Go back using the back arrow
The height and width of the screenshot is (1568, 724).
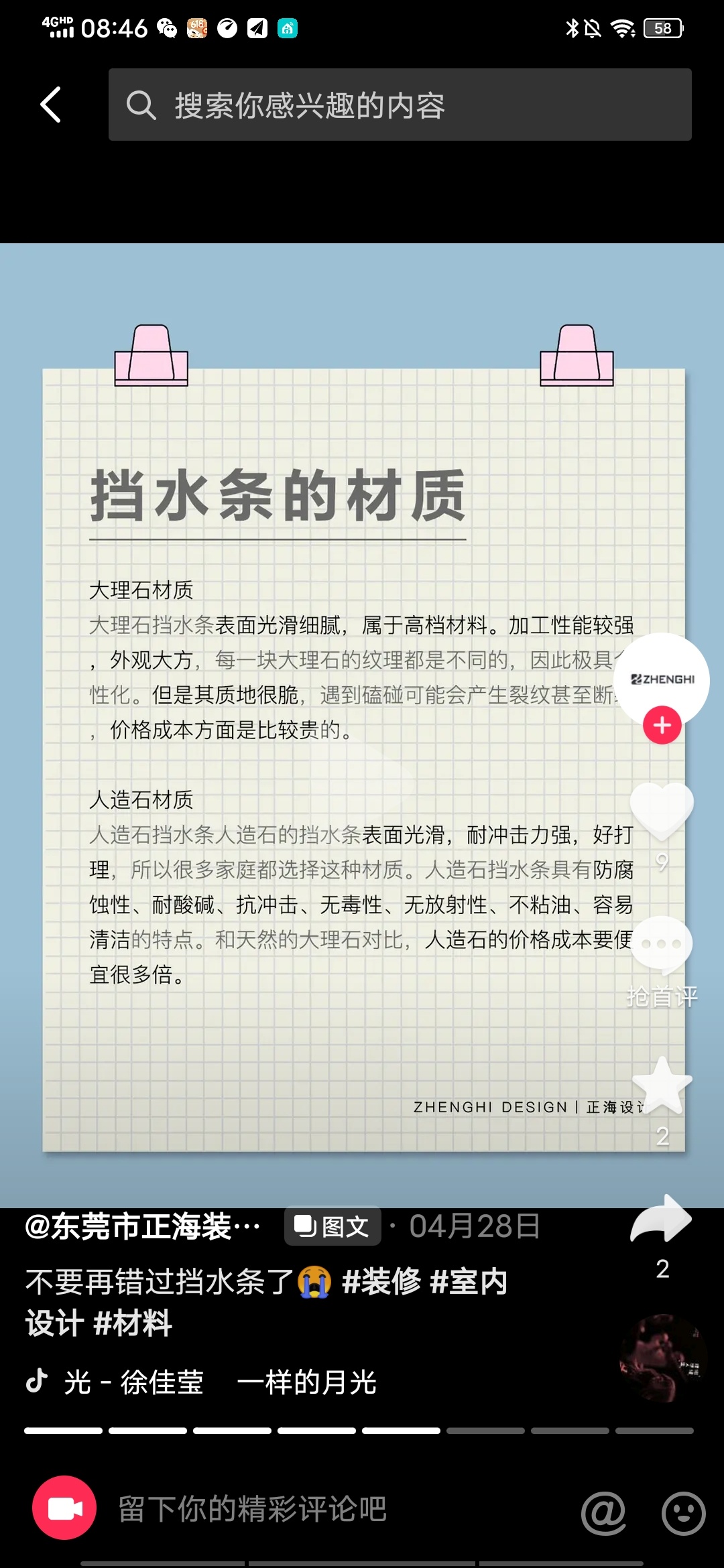(51, 105)
